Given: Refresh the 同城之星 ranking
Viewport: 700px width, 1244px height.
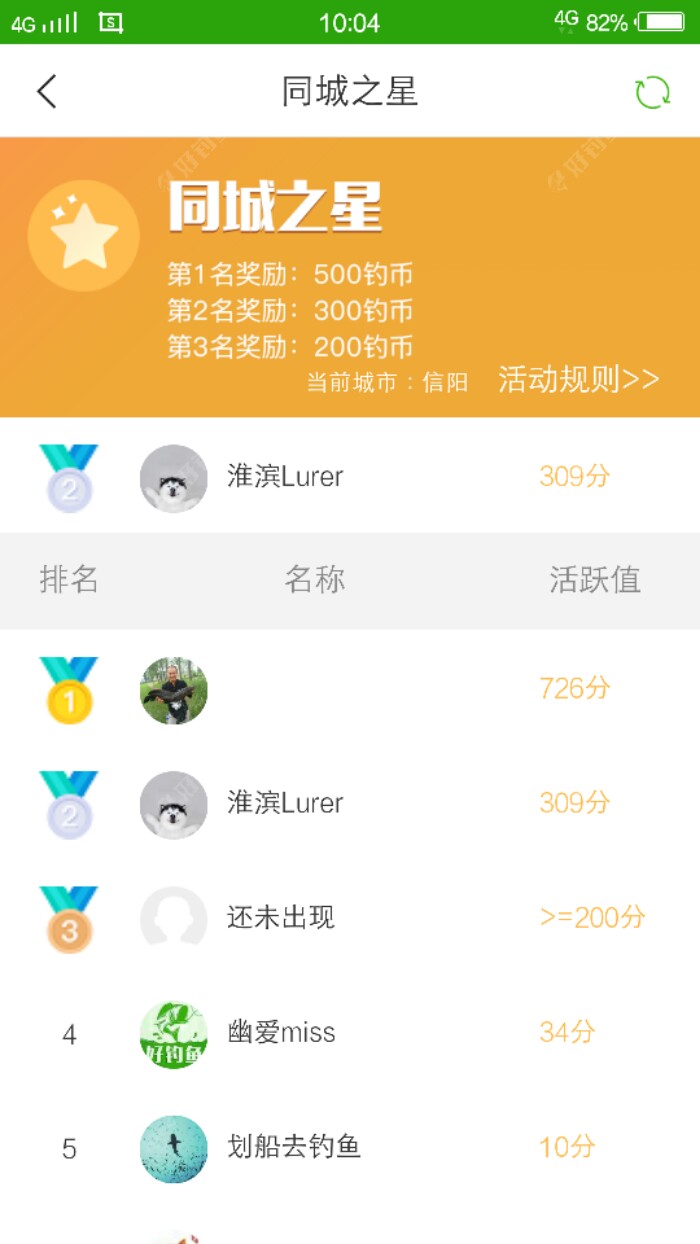Looking at the screenshot, I should click(652, 92).
